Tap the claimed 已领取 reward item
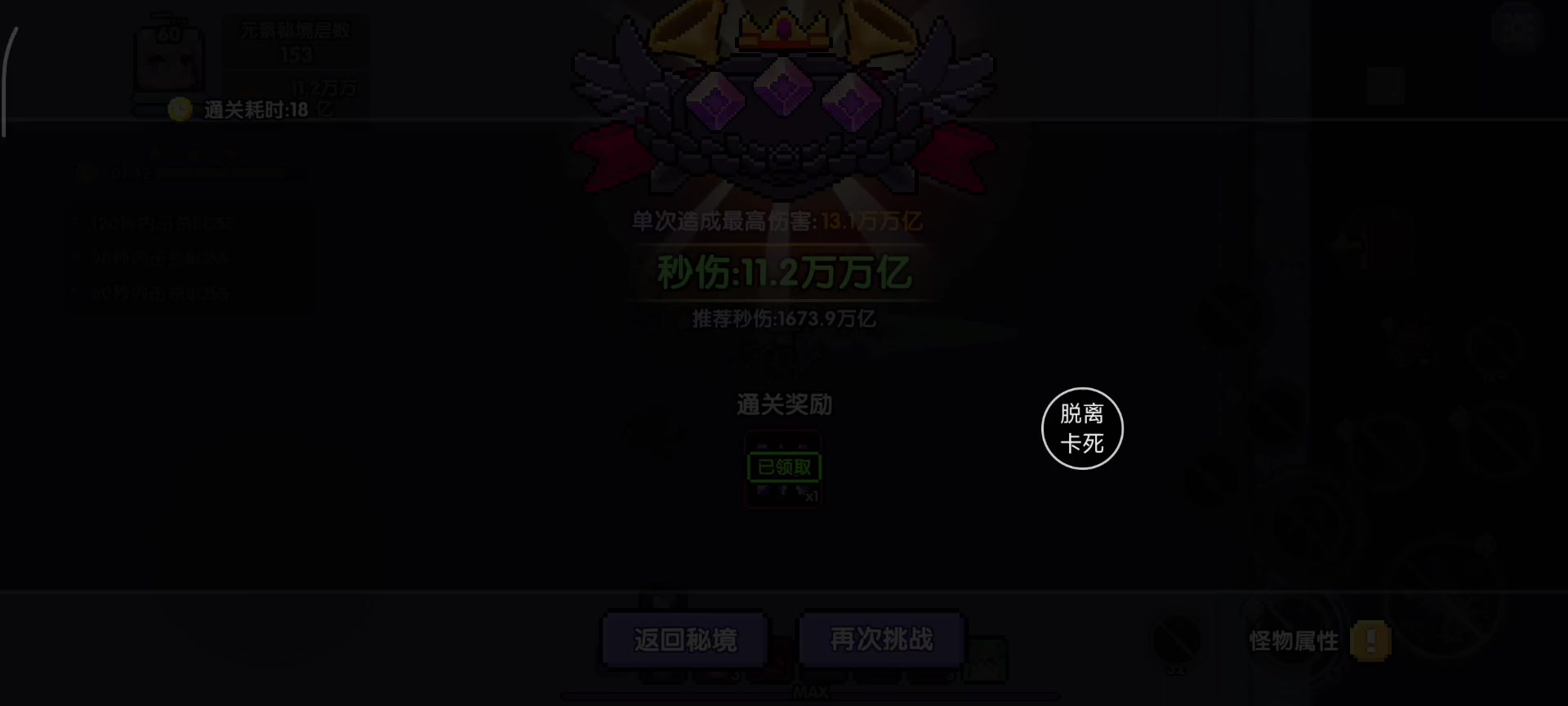 (784, 470)
